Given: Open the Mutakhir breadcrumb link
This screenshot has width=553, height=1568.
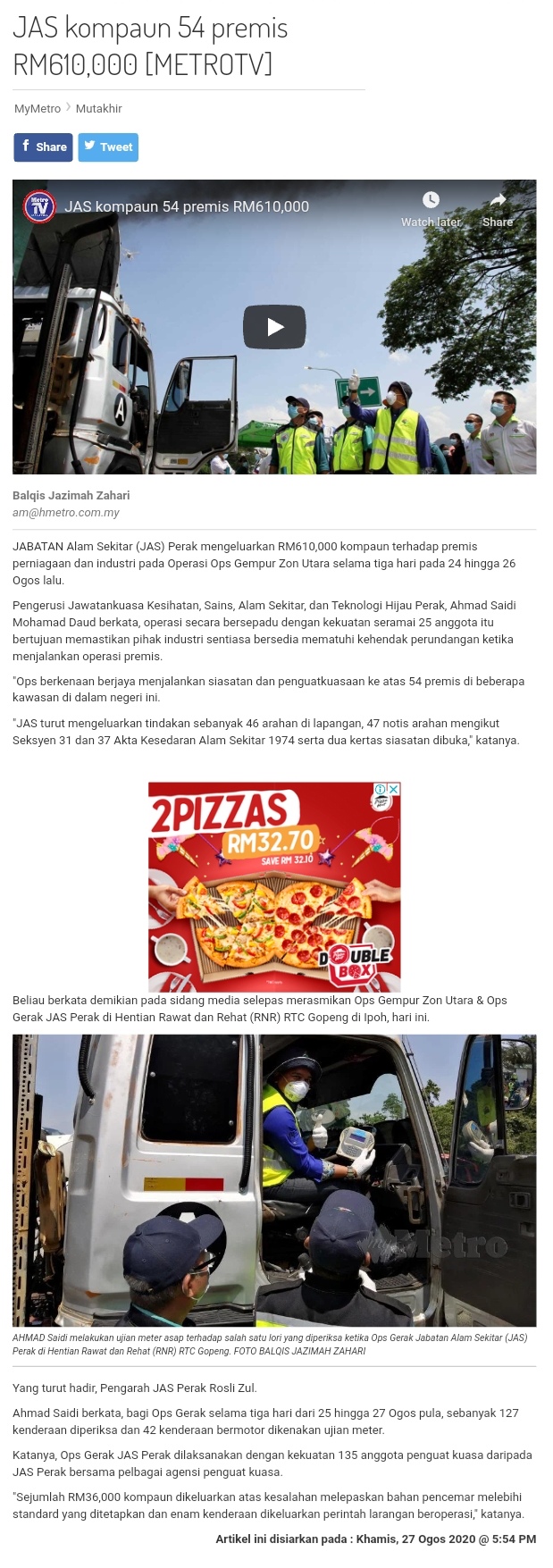Looking at the screenshot, I should coord(99,108).
